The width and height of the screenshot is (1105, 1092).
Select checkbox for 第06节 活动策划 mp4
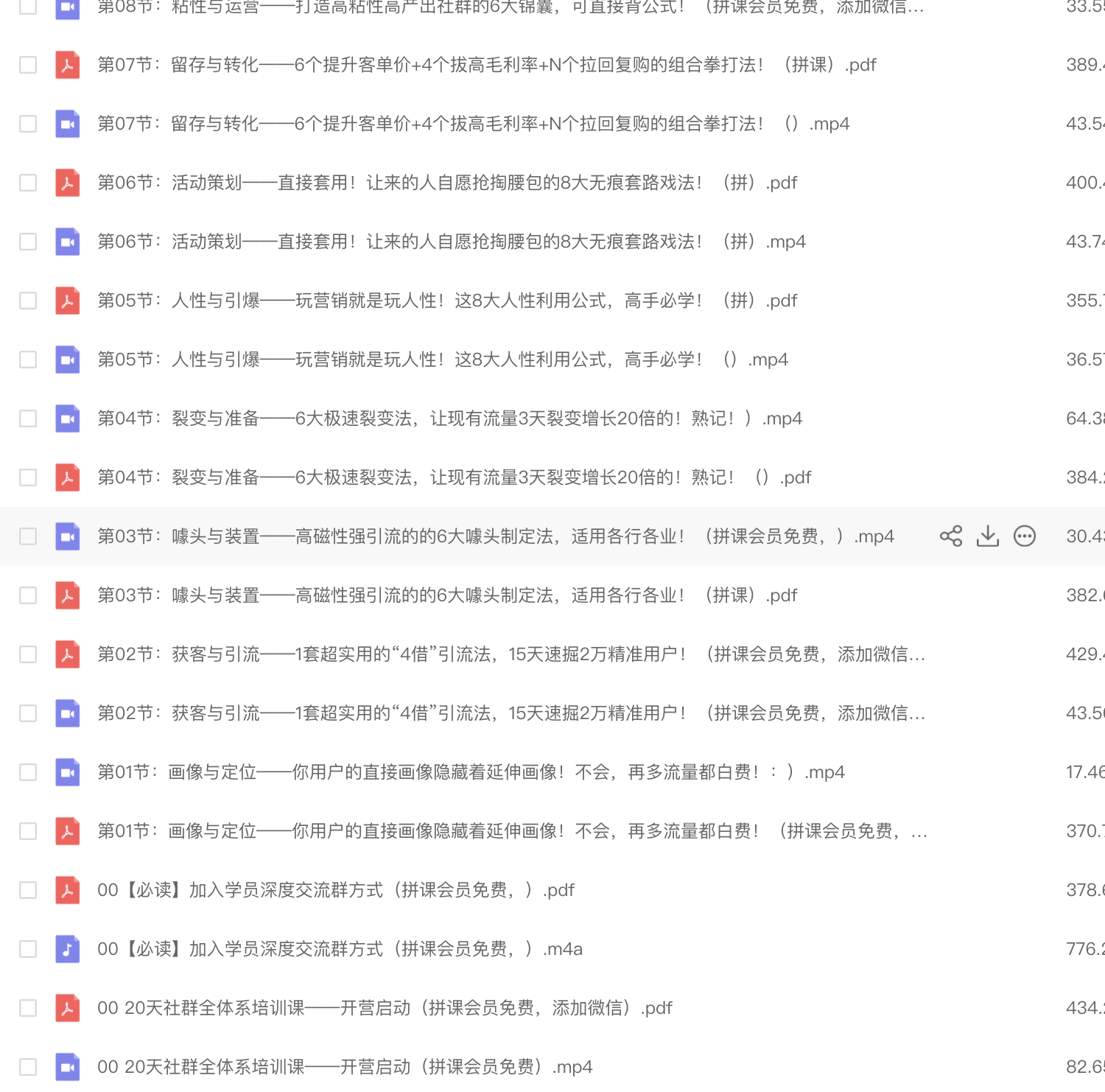[28, 242]
